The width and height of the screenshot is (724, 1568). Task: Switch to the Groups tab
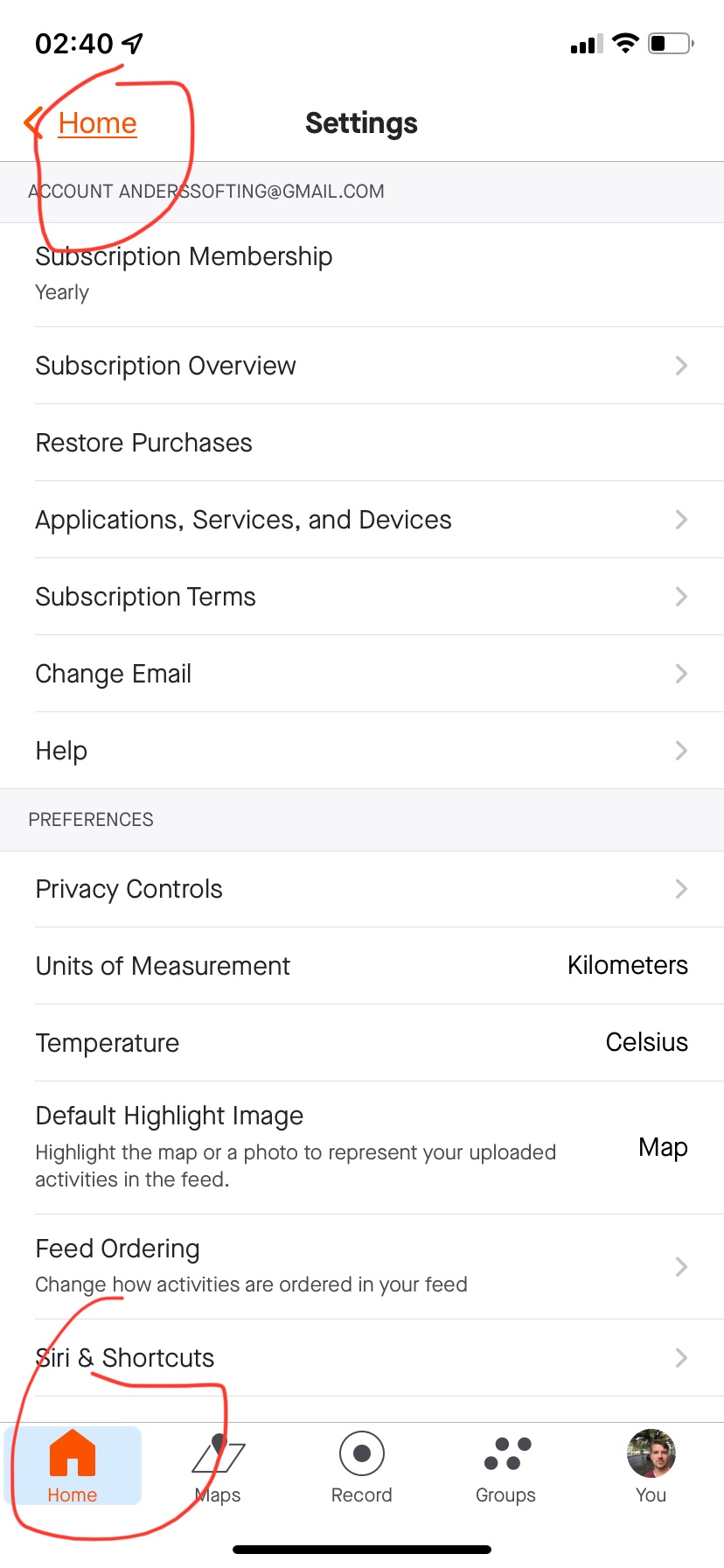(505, 1466)
